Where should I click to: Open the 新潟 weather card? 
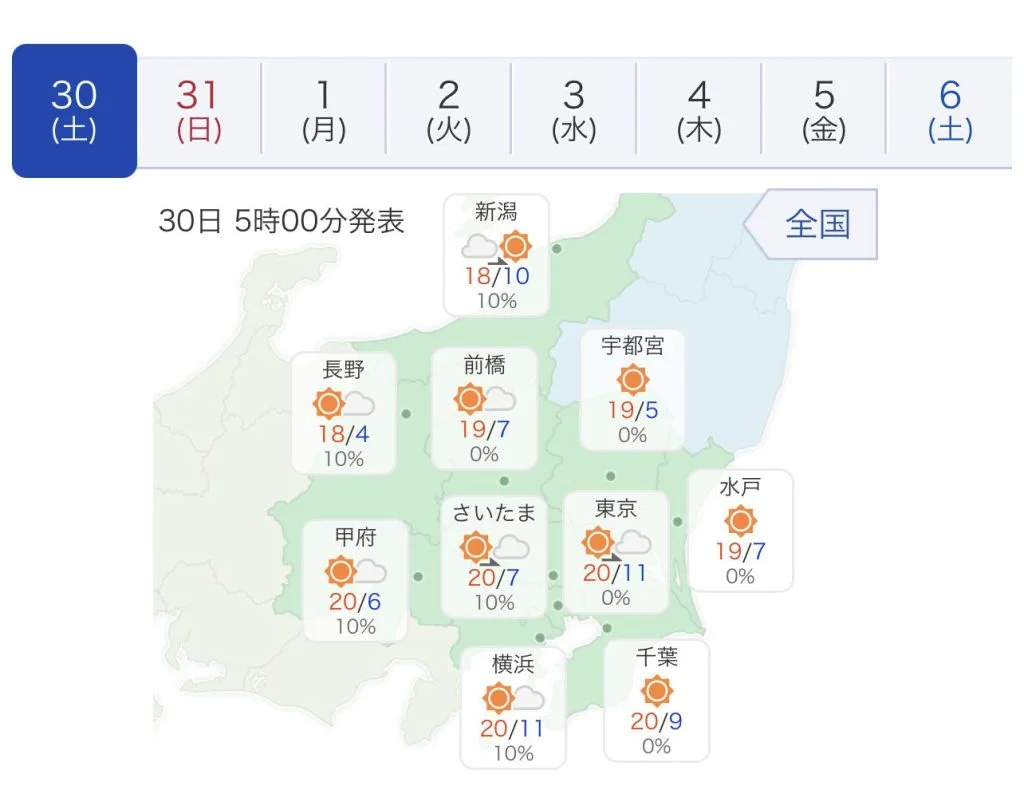tap(497, 254)
